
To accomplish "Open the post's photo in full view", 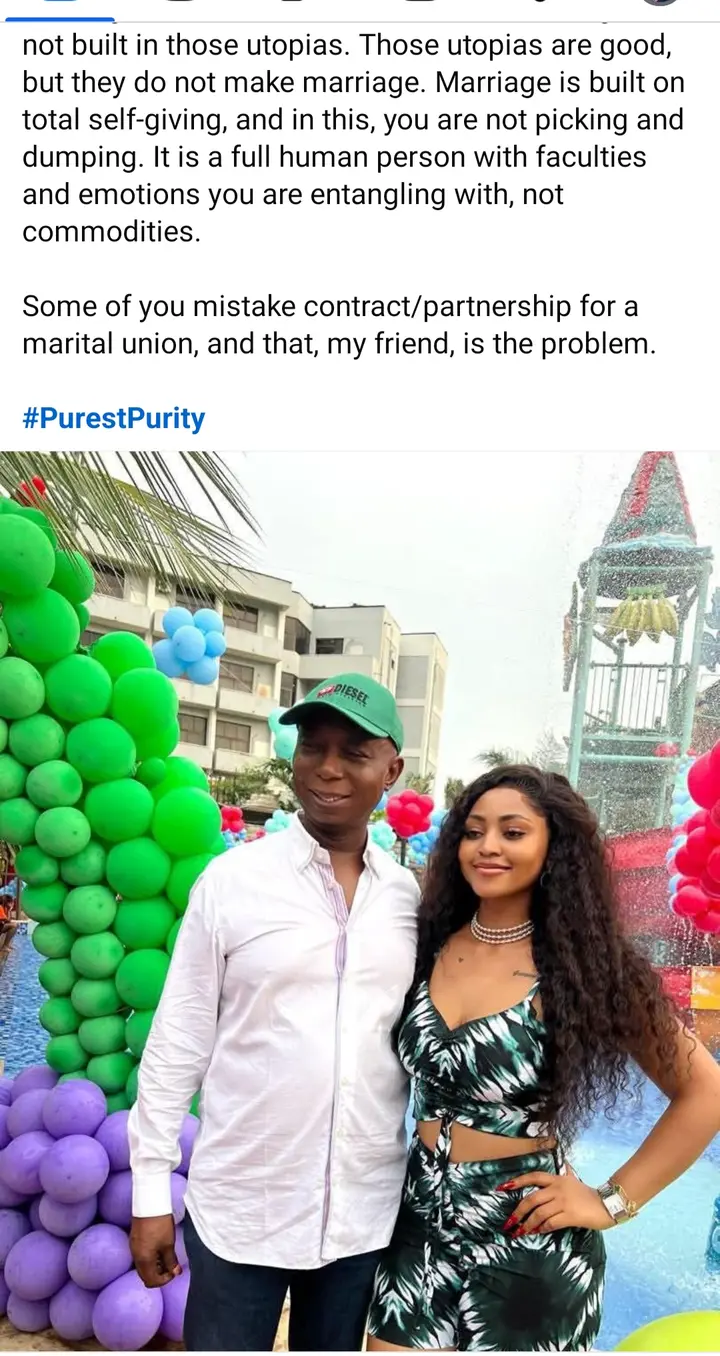I will [360, 900].
